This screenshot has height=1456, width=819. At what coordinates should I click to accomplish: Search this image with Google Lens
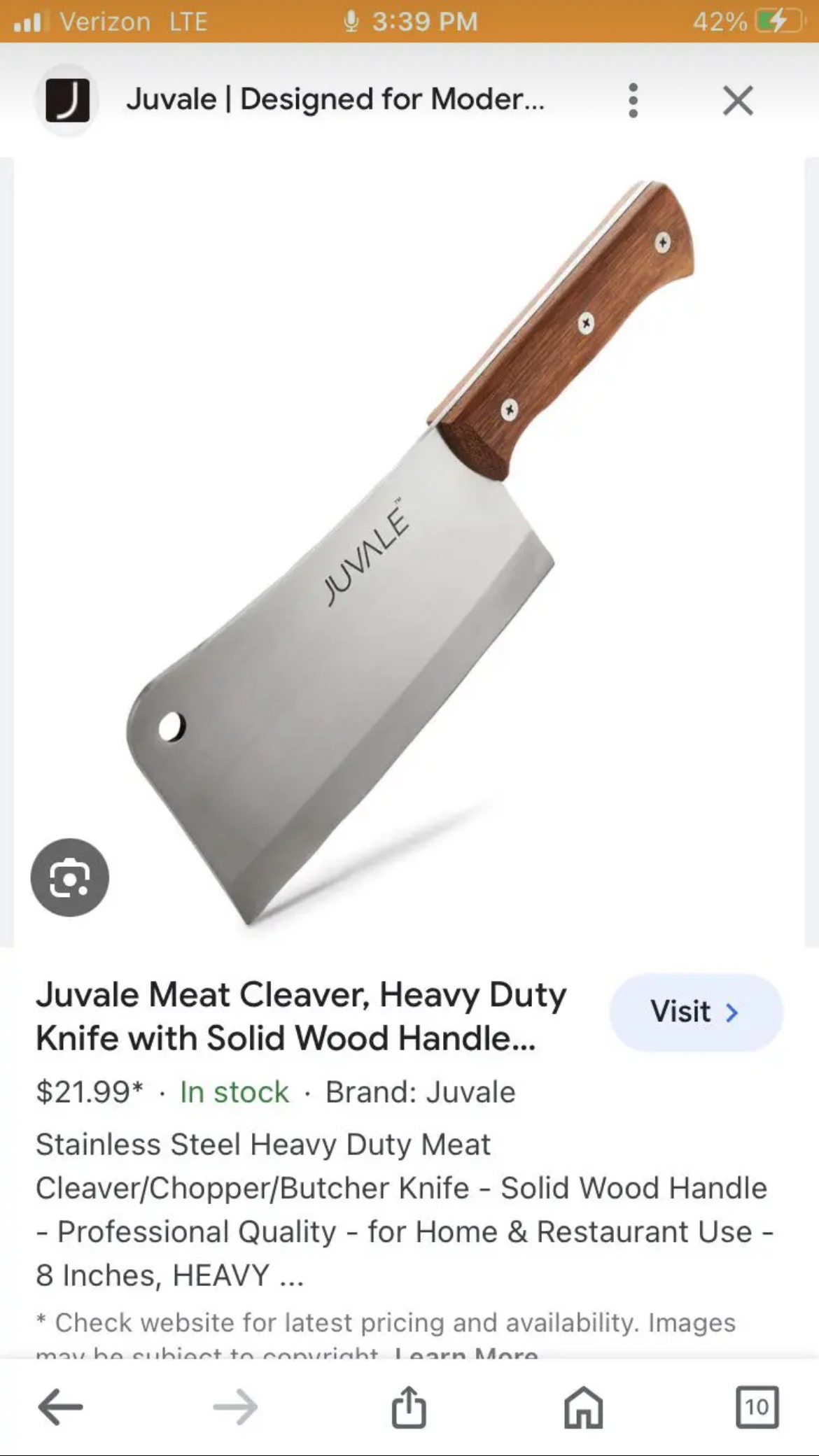(x=70, y=877)
